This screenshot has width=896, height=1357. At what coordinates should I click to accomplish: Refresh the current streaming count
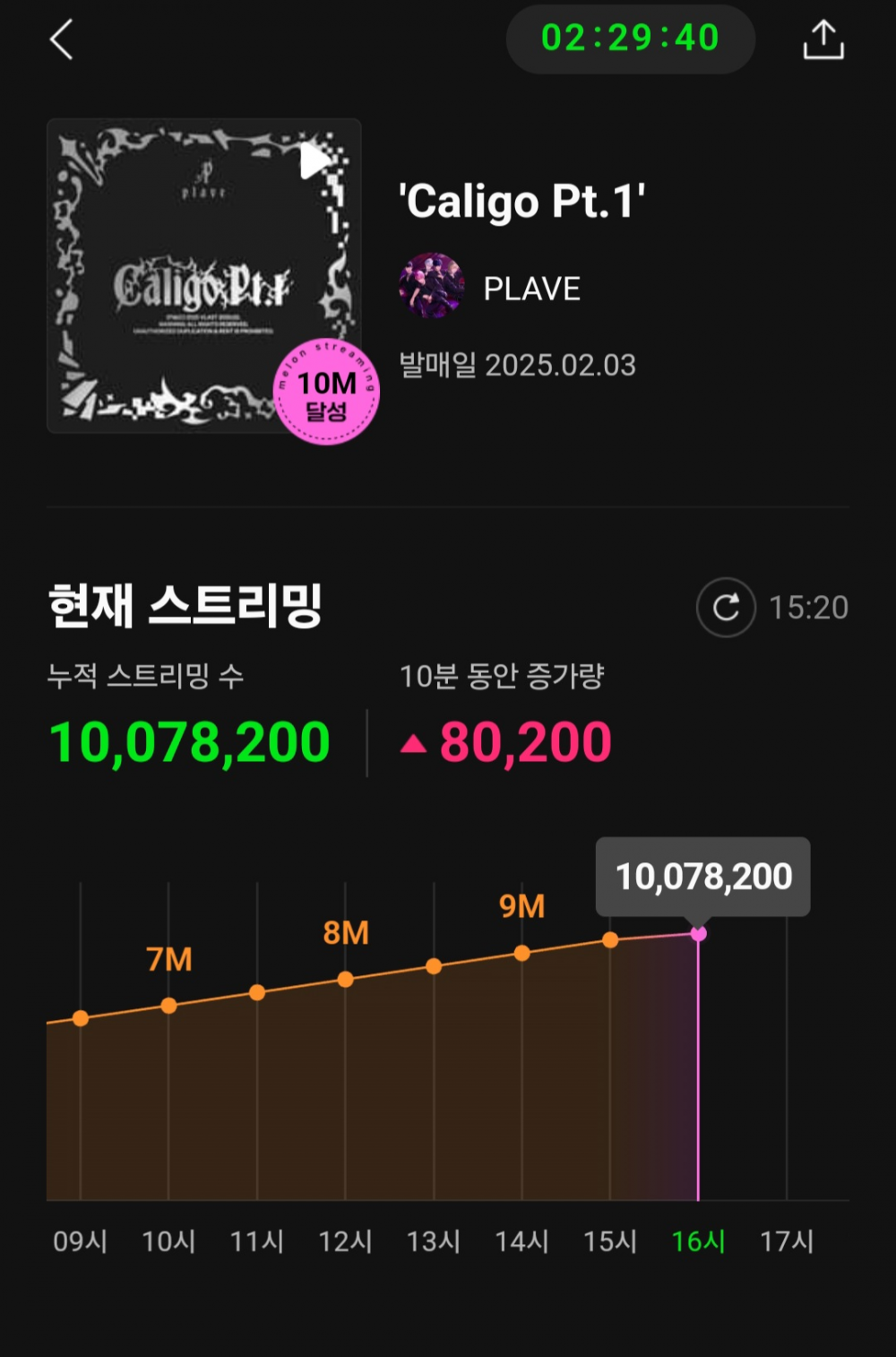tap(726, 608)
